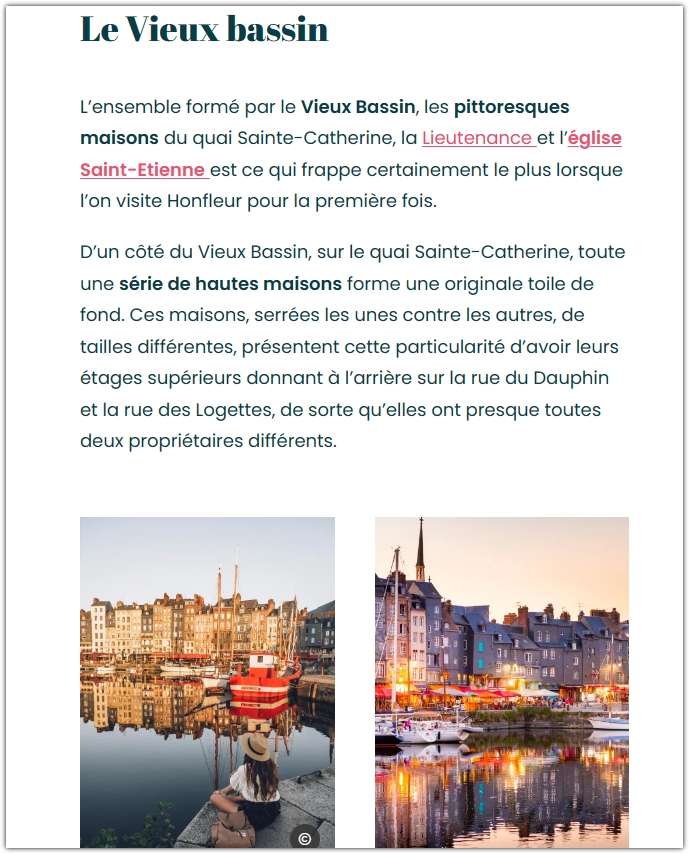The image size is (689, 854).
Task: Show the photo credit via the copyright icon
Action: 305,838
